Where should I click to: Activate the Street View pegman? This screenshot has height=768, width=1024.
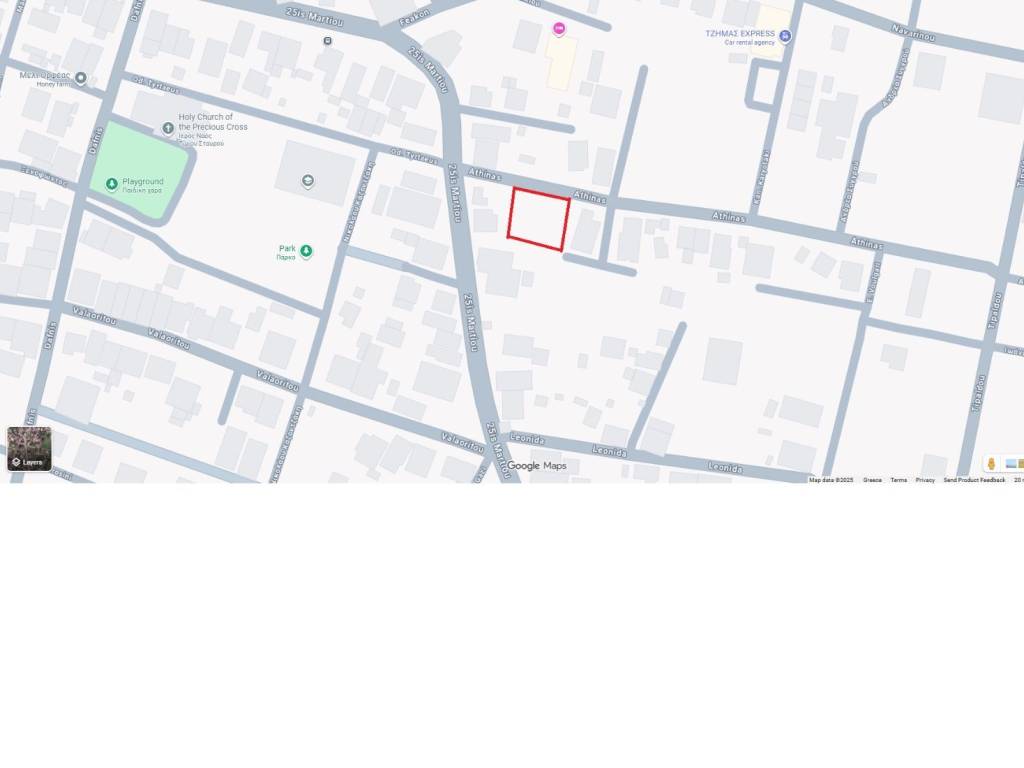(x=991, y=464)
